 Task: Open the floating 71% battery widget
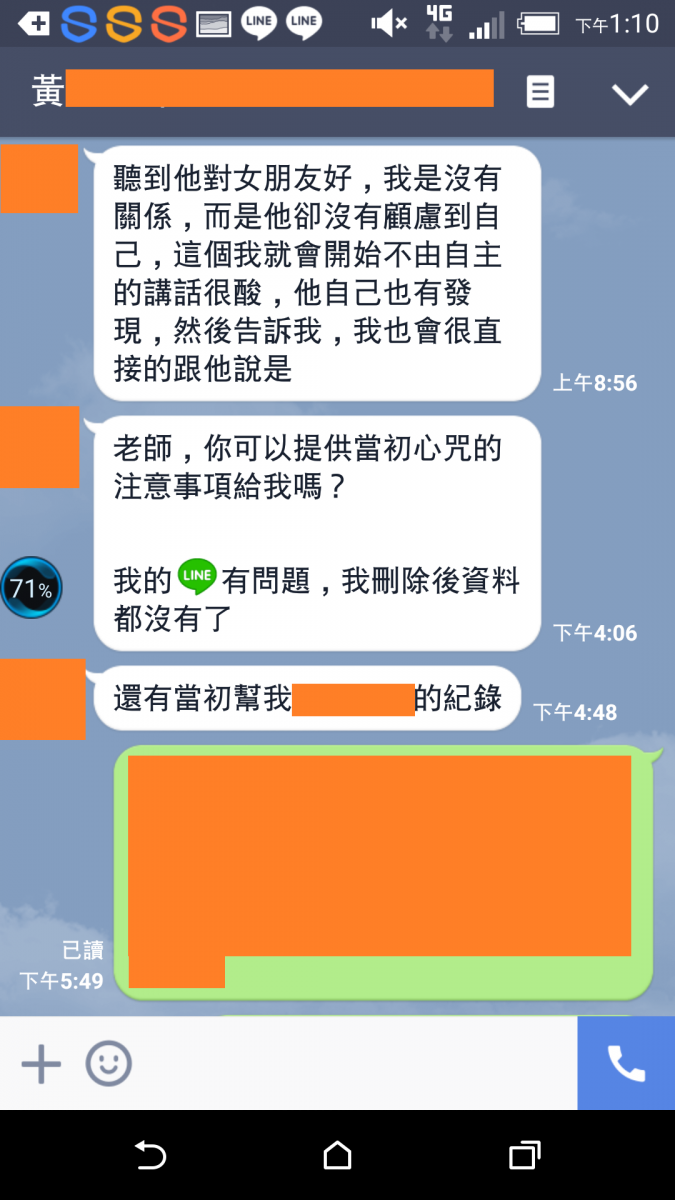click(x=31, y=588)
